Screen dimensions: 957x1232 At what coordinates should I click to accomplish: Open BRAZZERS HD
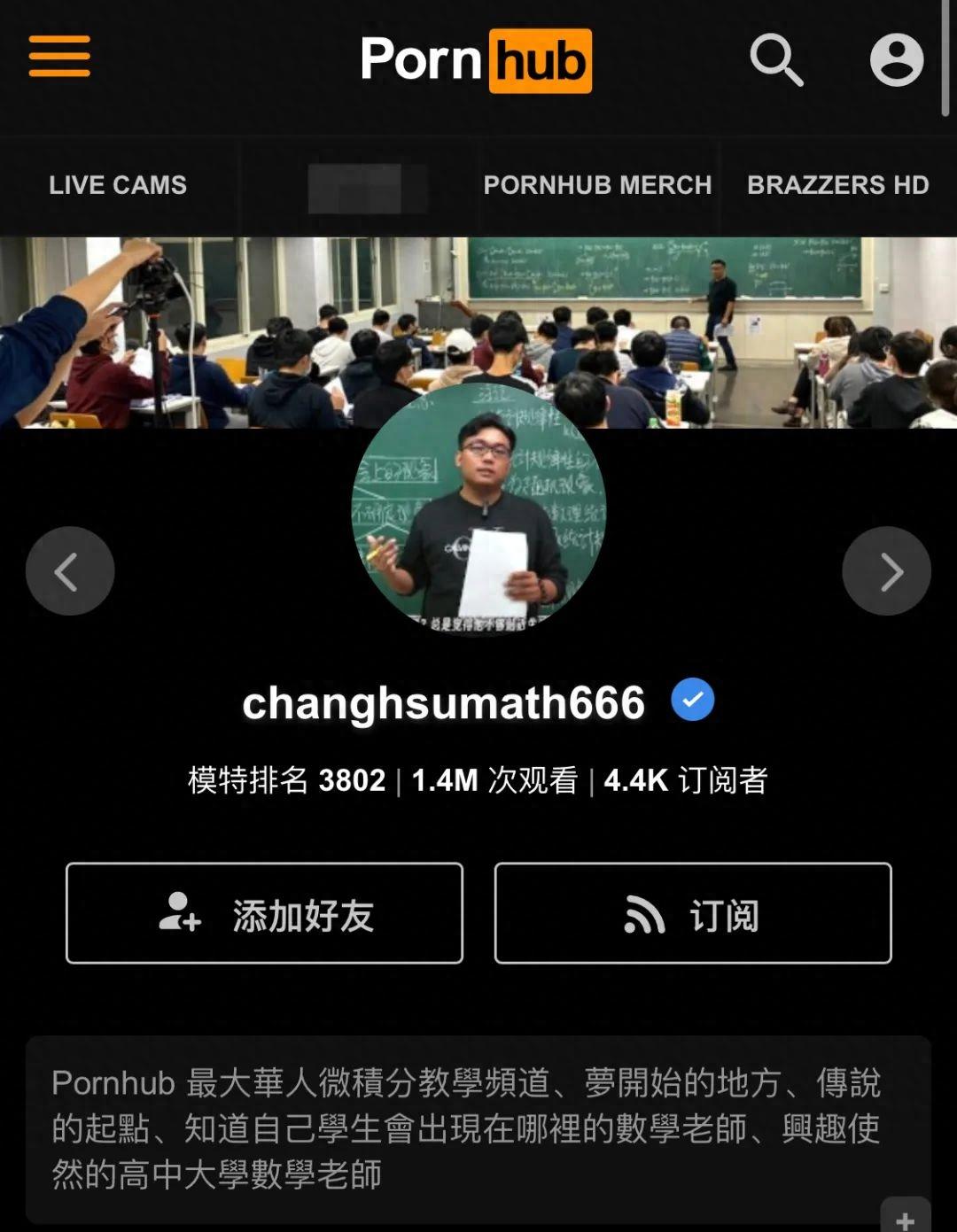pos(838,185)
